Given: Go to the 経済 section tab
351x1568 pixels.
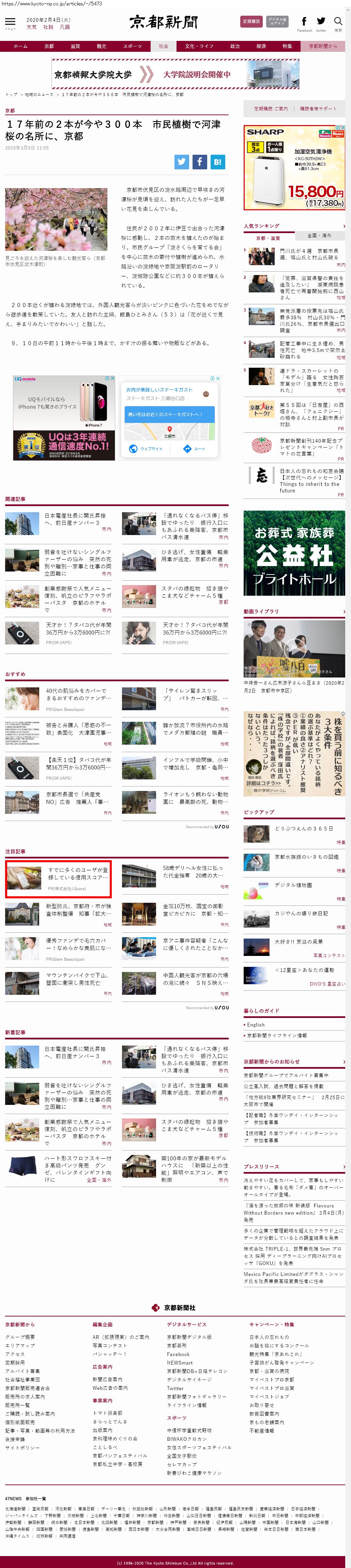Looking at the screenshot, I should coord(261,46).
